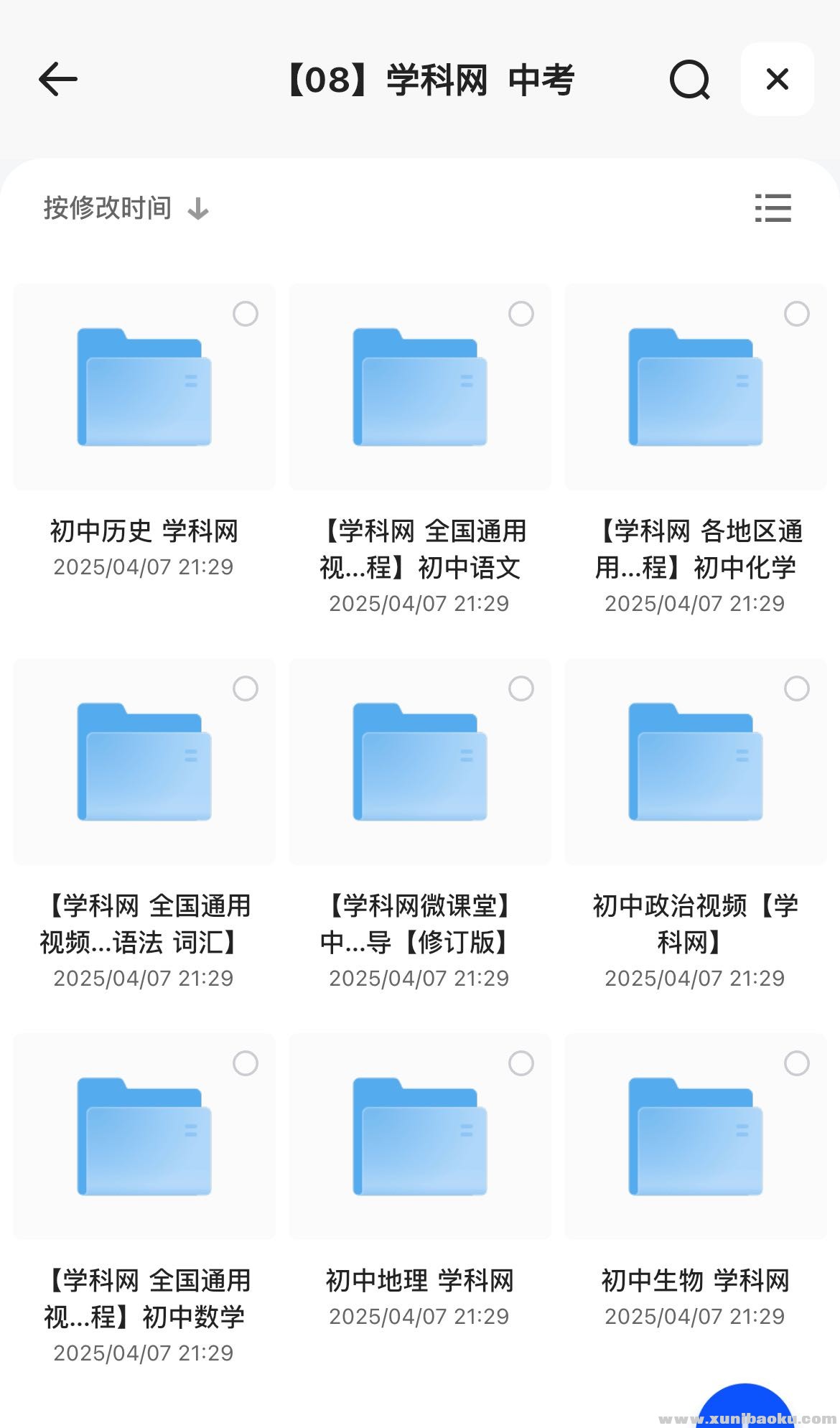Select the 初中地理 folder checkbox
Image resolution: width=840 pixels, height=1428 pixels.
(x=522, y=1064)
